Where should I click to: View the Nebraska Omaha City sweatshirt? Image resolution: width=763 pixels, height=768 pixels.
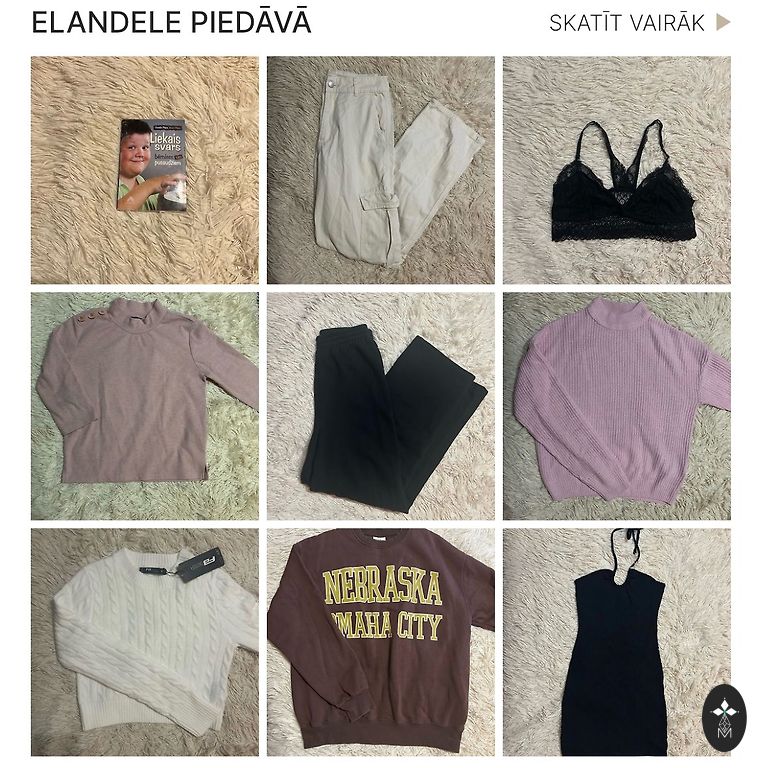coord(380,641)
